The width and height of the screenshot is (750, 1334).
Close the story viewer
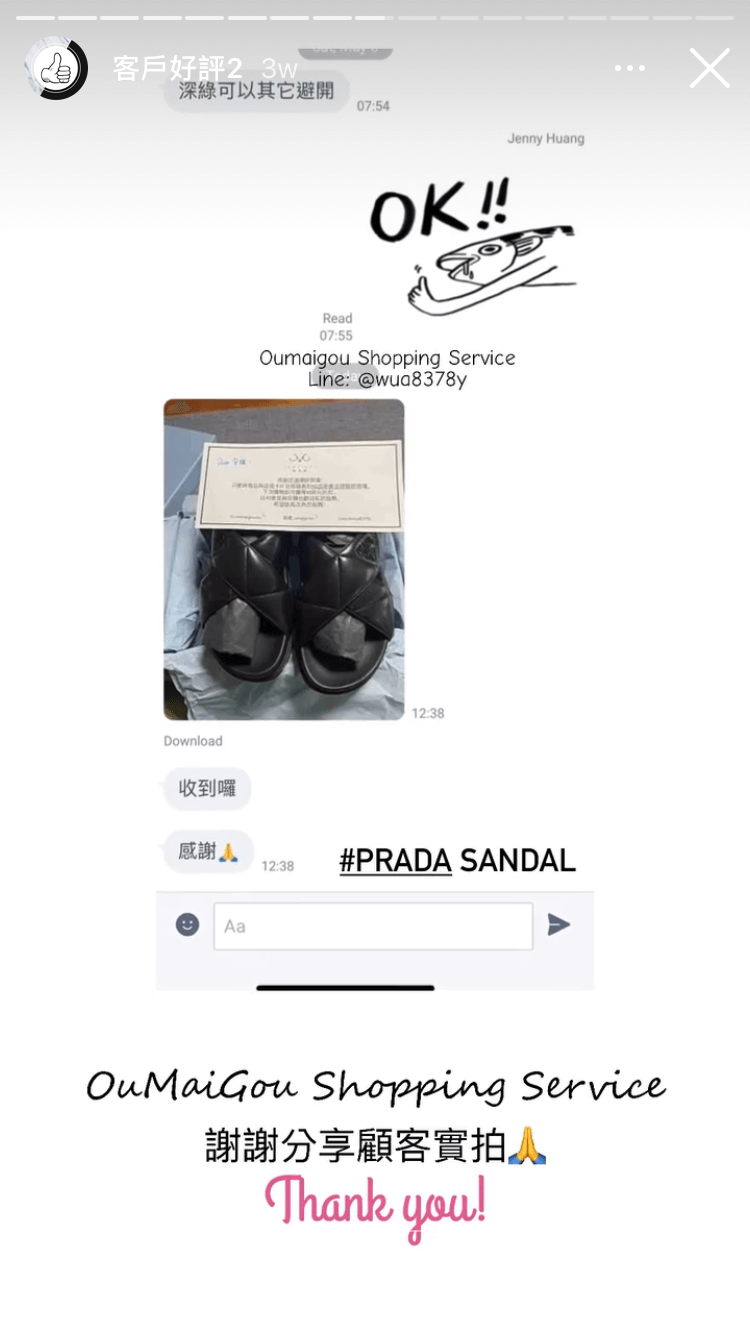(709, 68)
